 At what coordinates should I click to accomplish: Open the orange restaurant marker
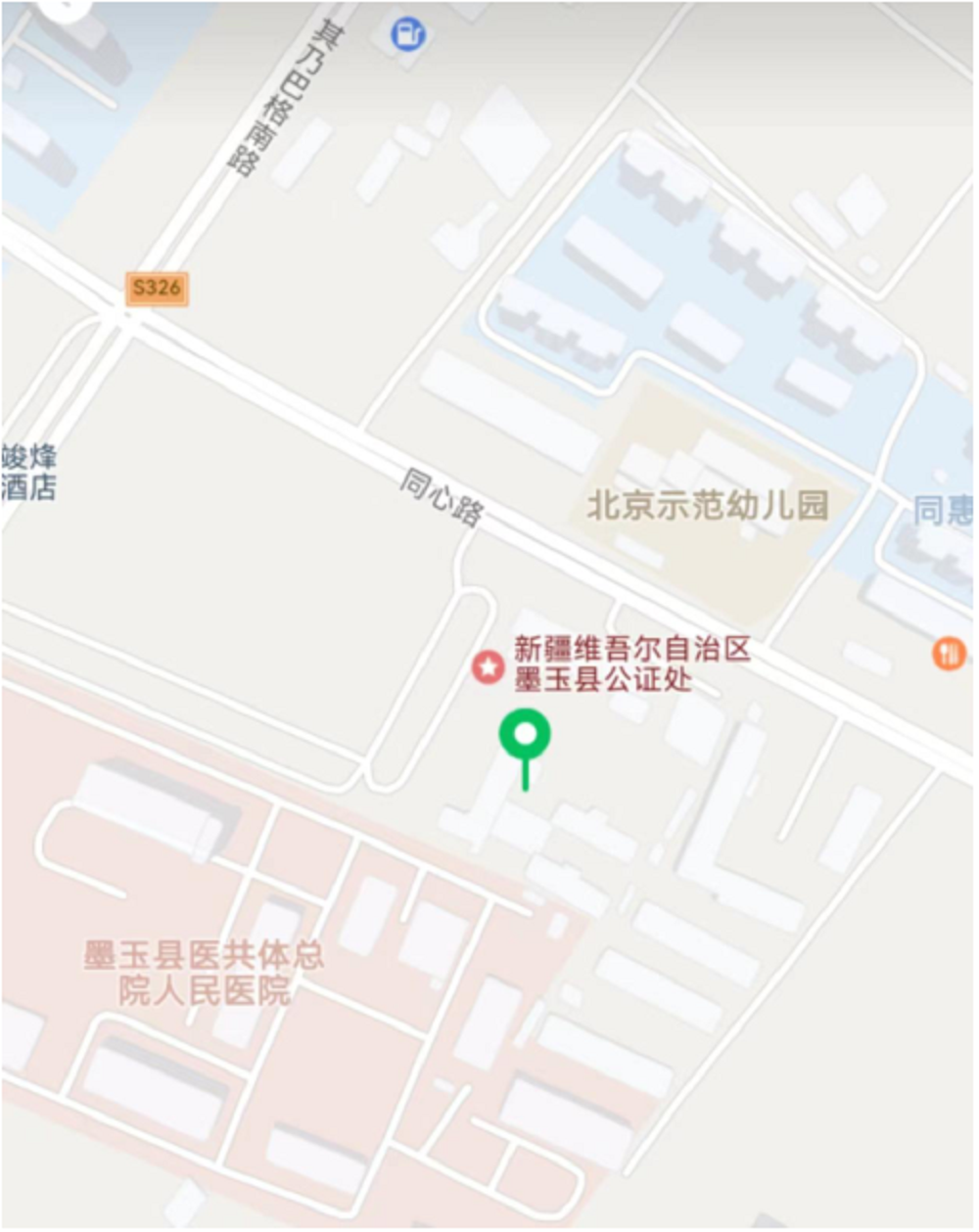click(x=948, y=653)
